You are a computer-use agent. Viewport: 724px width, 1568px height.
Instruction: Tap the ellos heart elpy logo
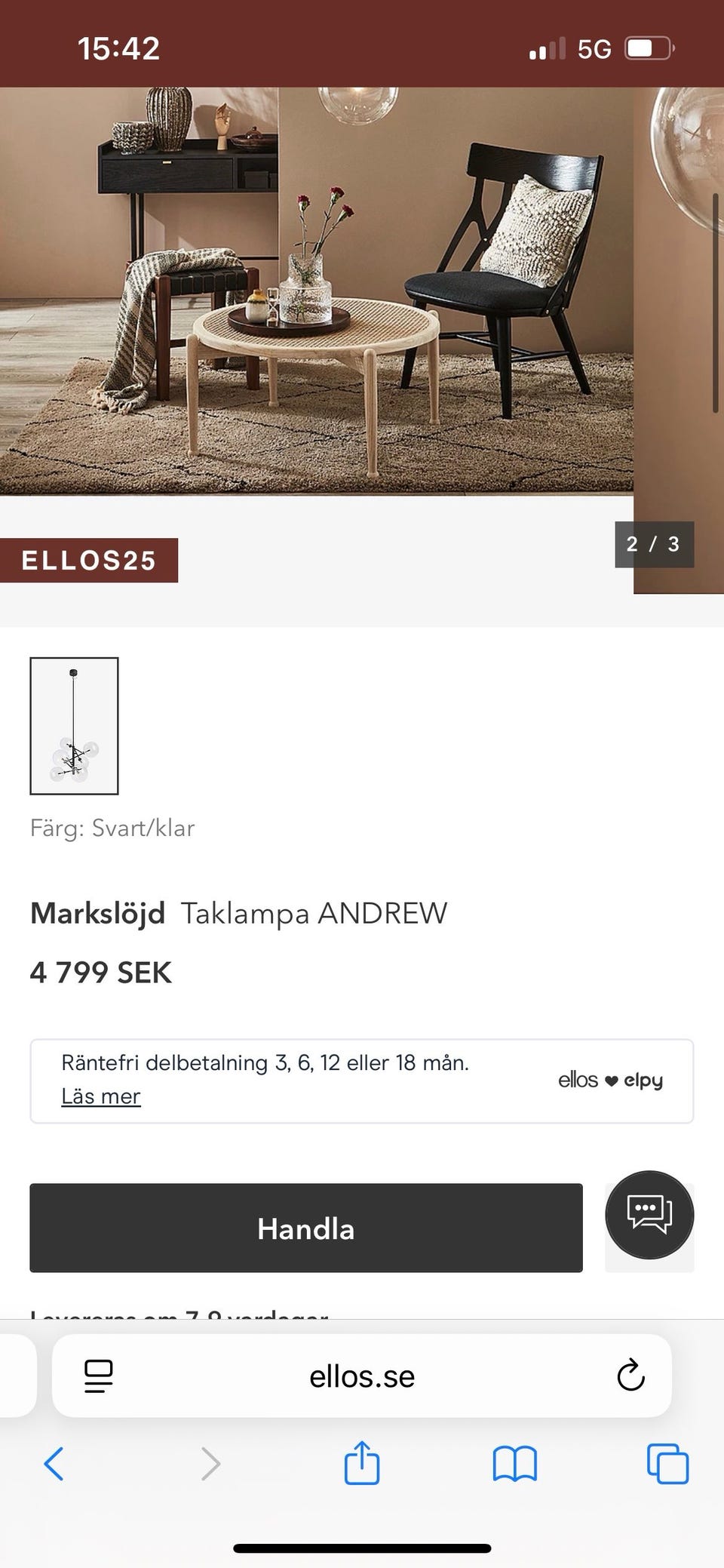tap(611, 1081)
